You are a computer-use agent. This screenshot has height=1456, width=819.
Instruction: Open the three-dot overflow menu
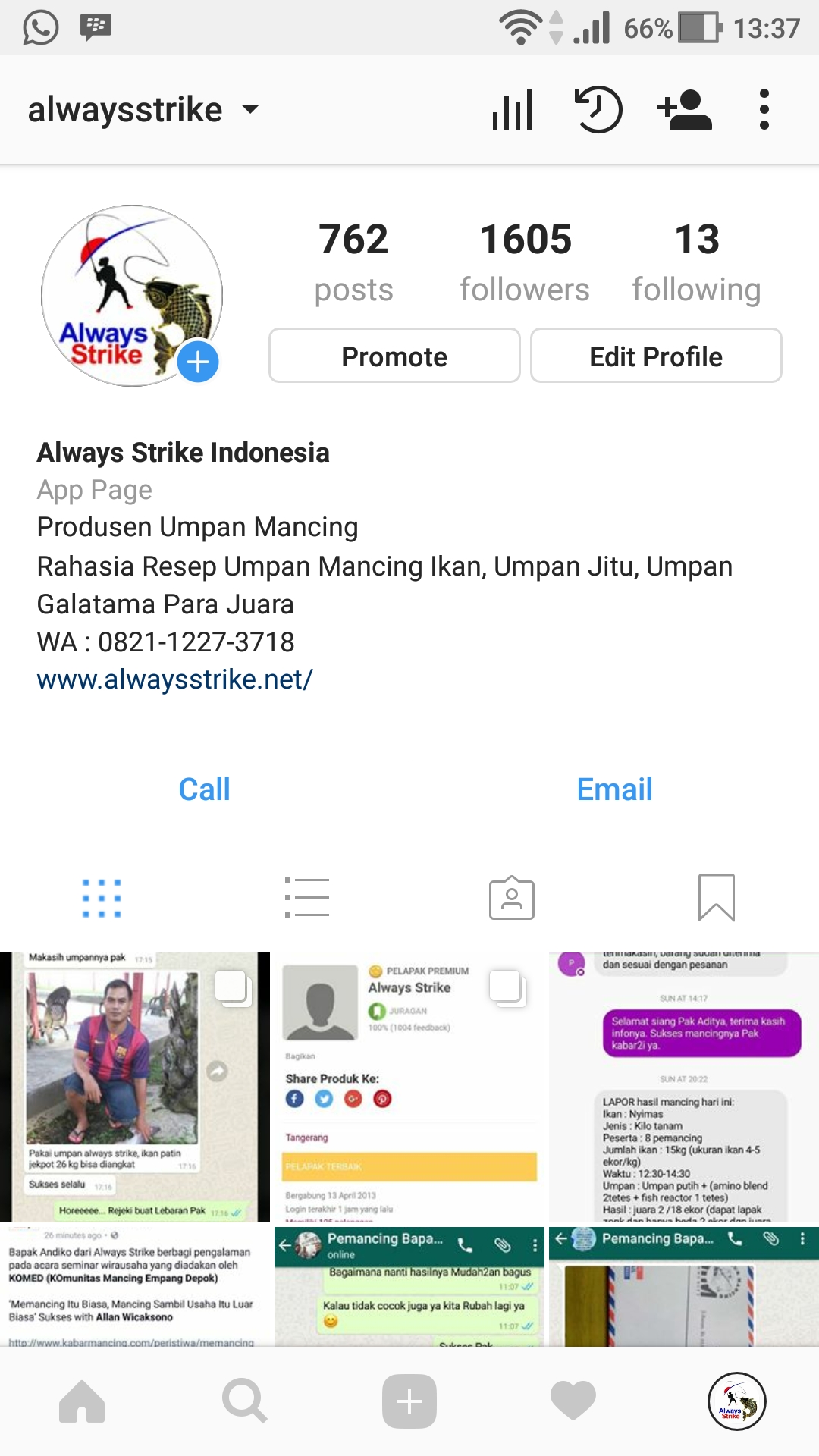click(764, 110)
